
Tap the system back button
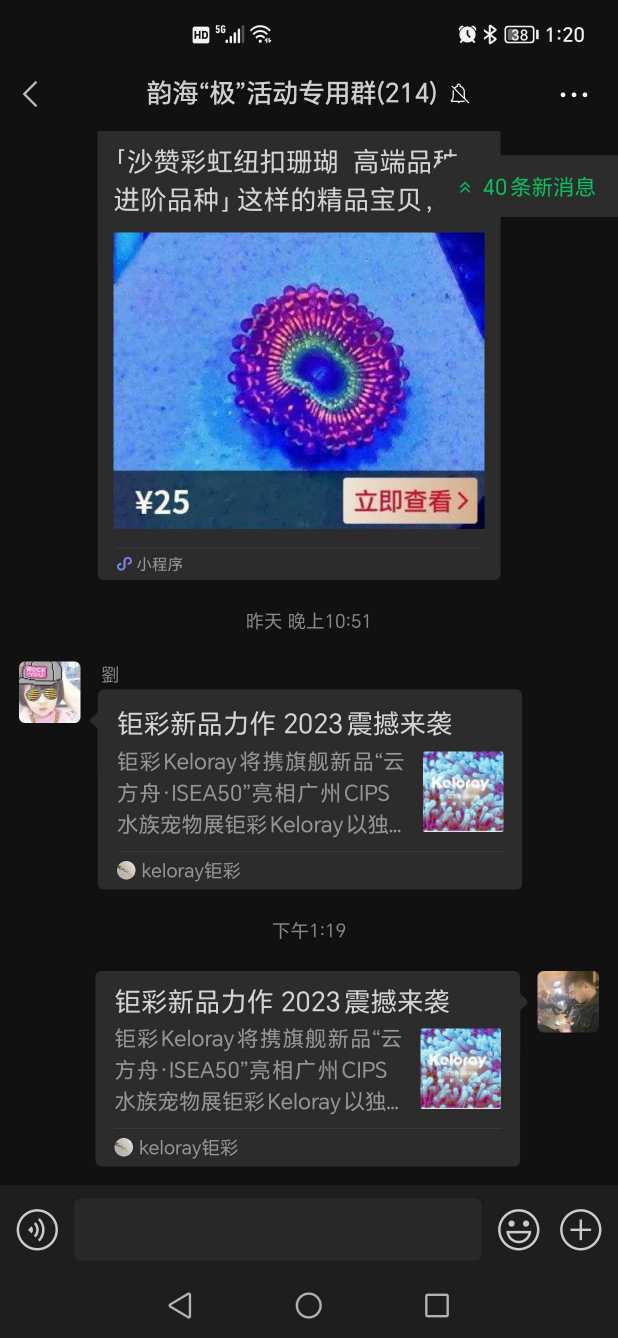coord(180,1305)
